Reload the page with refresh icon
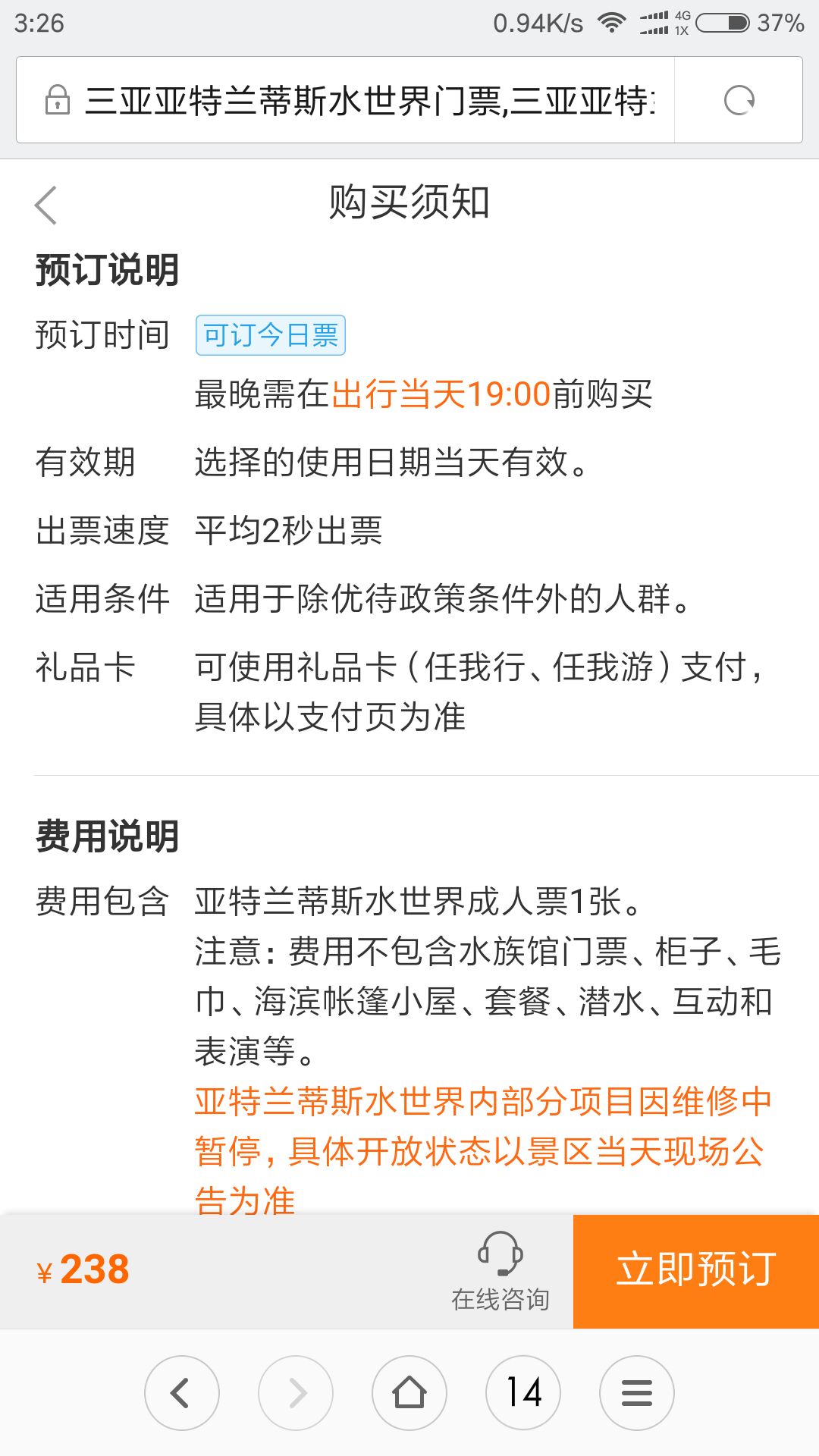Image resolution: width=819 pixels, height=1456 pixels. tap(739, 100)
